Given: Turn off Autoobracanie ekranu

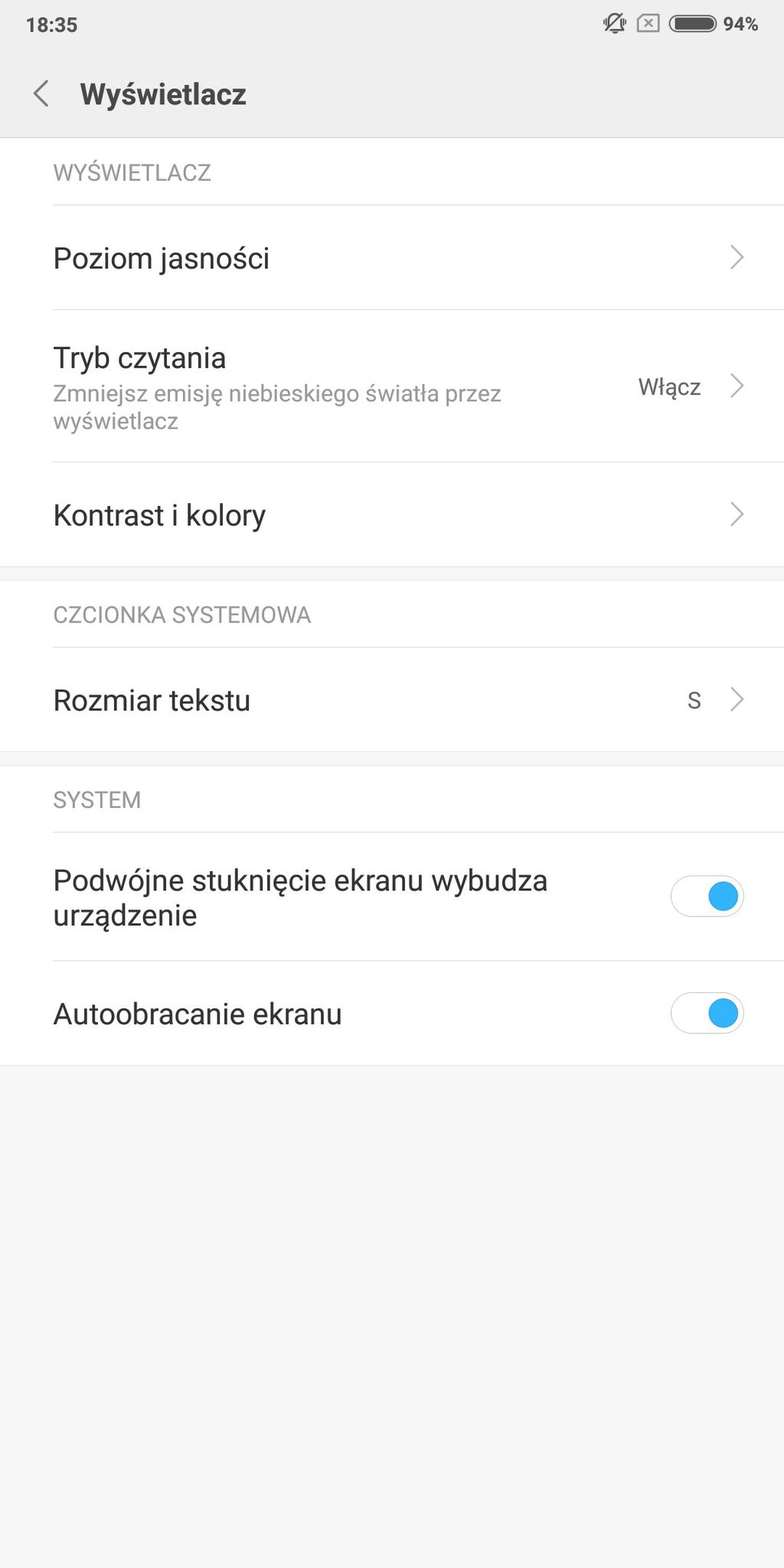Looking at the screenshot, I should [707, 1014].
